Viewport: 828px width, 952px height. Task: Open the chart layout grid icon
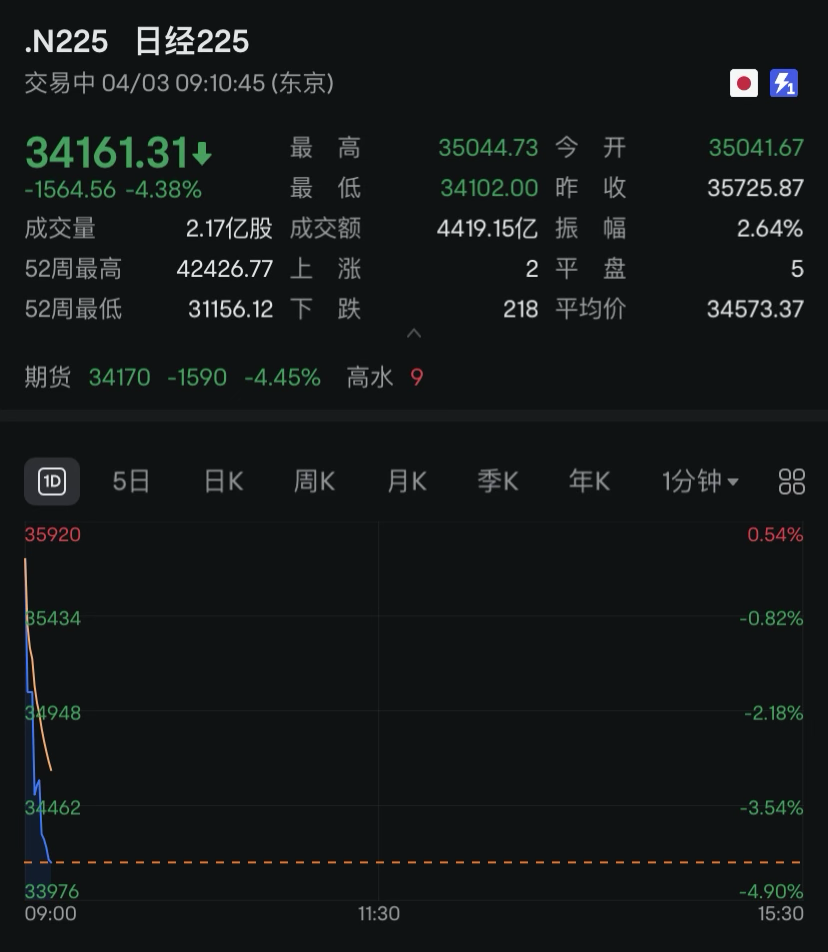(x=791, y=481)
